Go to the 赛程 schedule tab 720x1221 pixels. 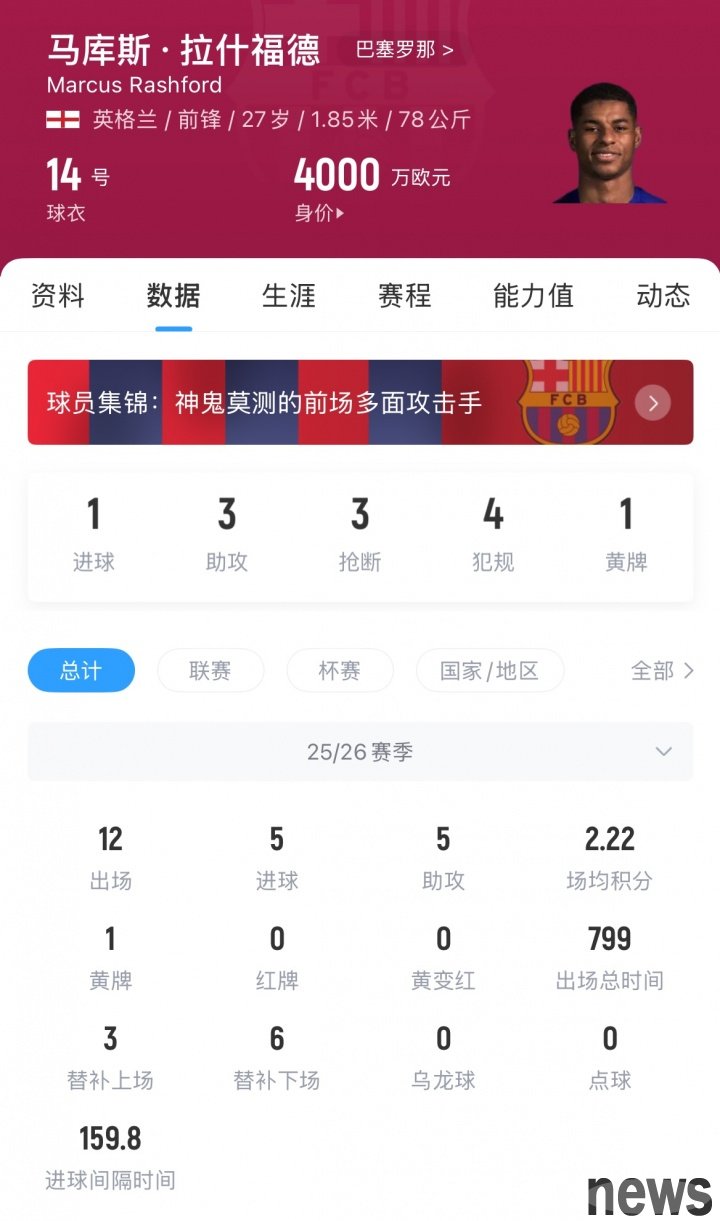404,296
